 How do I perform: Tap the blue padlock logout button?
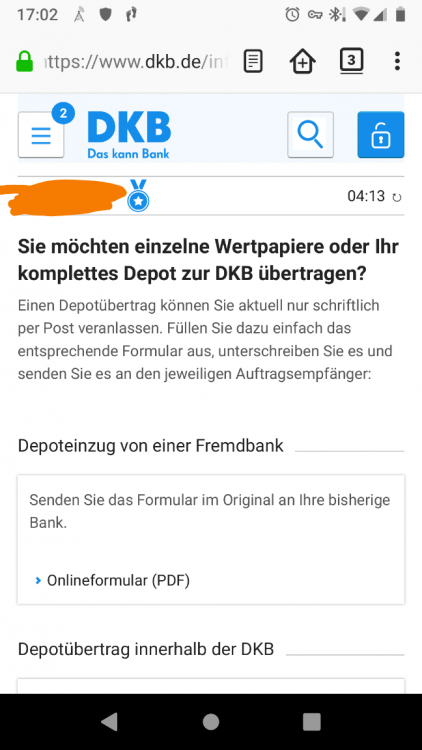(x=381, y=135)
